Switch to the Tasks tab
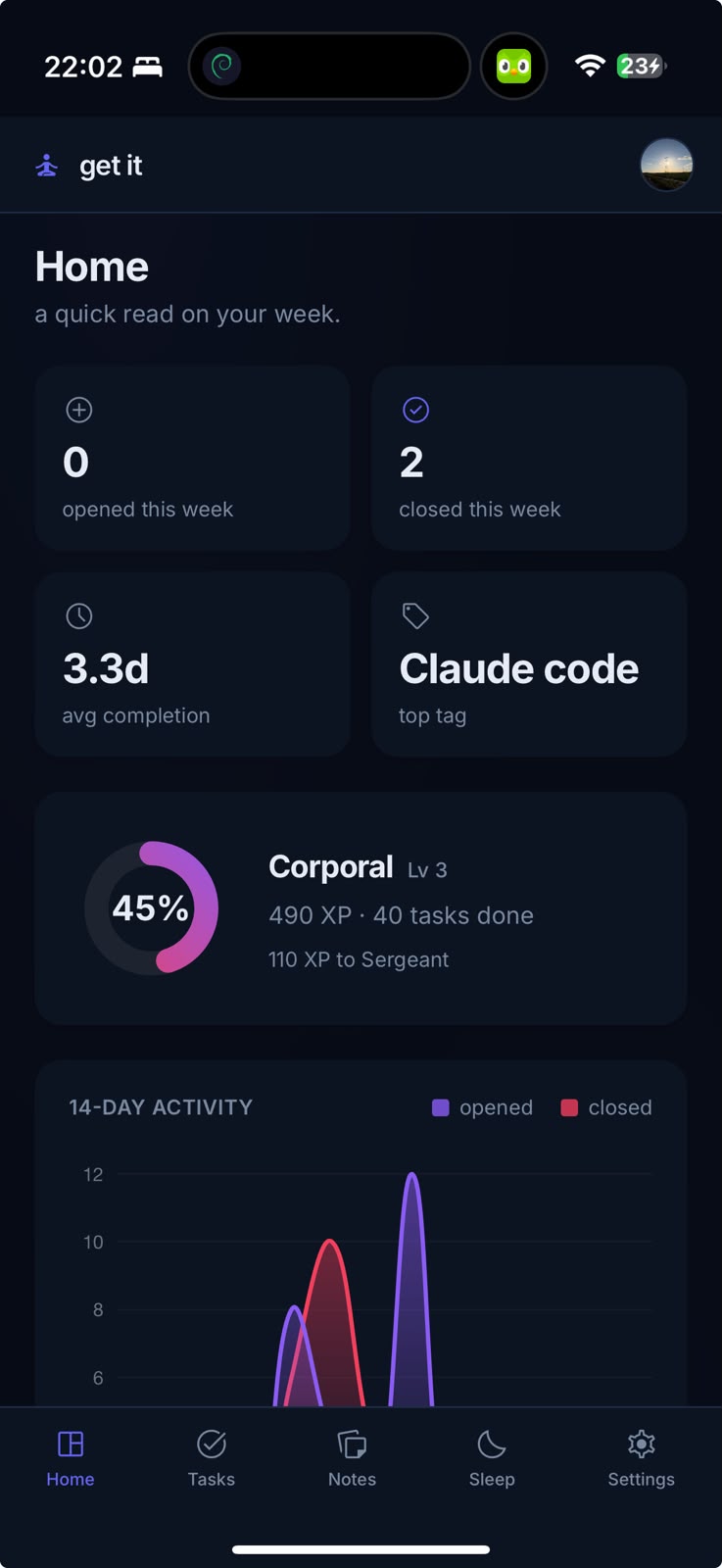Viewport: 722px width, 1568px height. tap(212, 1458)
